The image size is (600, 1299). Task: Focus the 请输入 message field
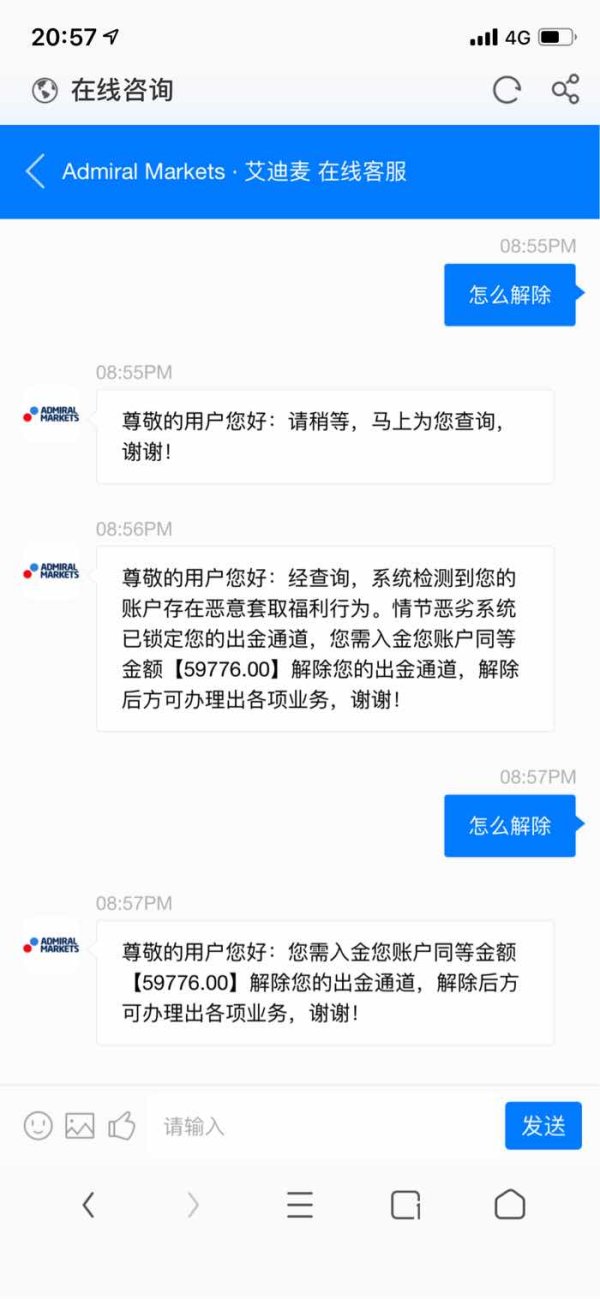point(322,1127)
